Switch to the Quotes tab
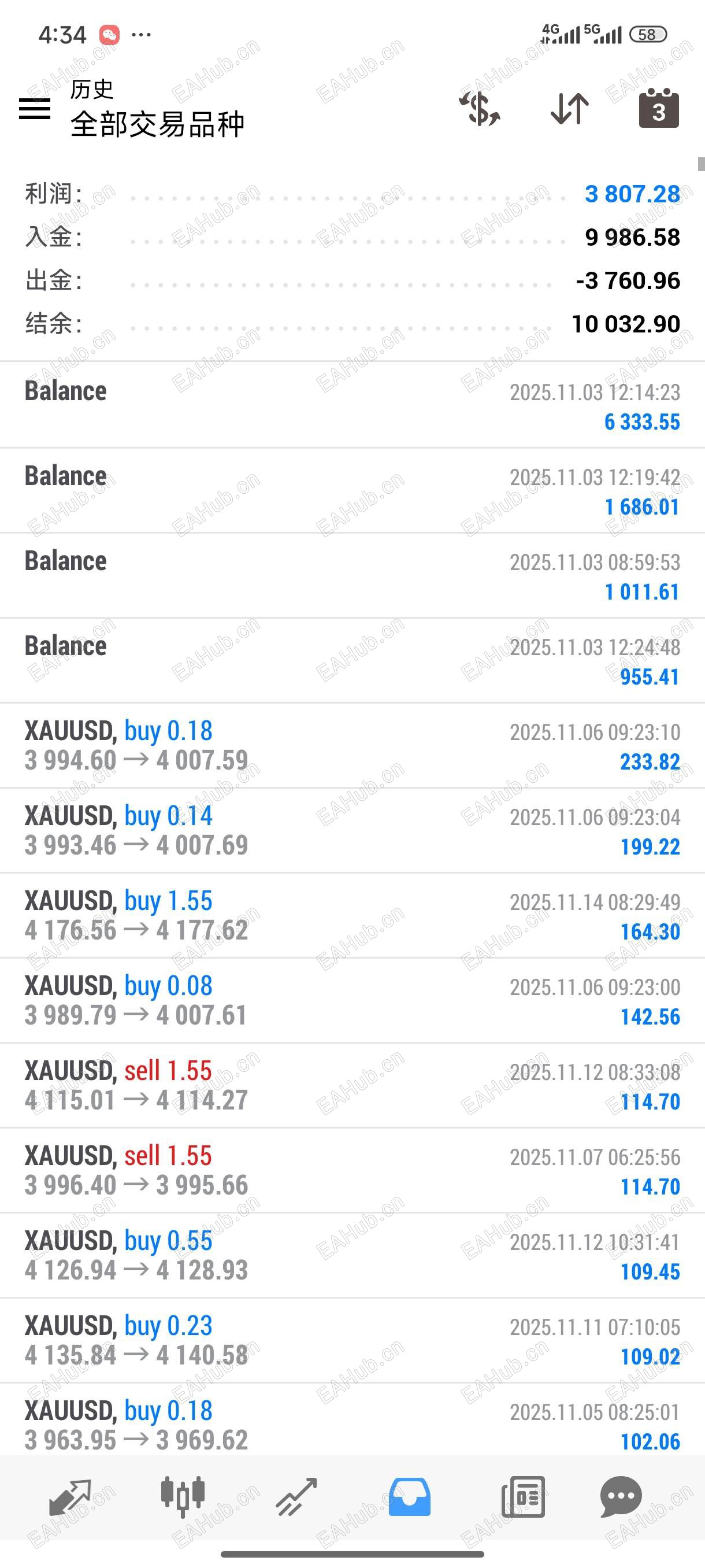The image size is (705, 1568). tap(70, 1497)
